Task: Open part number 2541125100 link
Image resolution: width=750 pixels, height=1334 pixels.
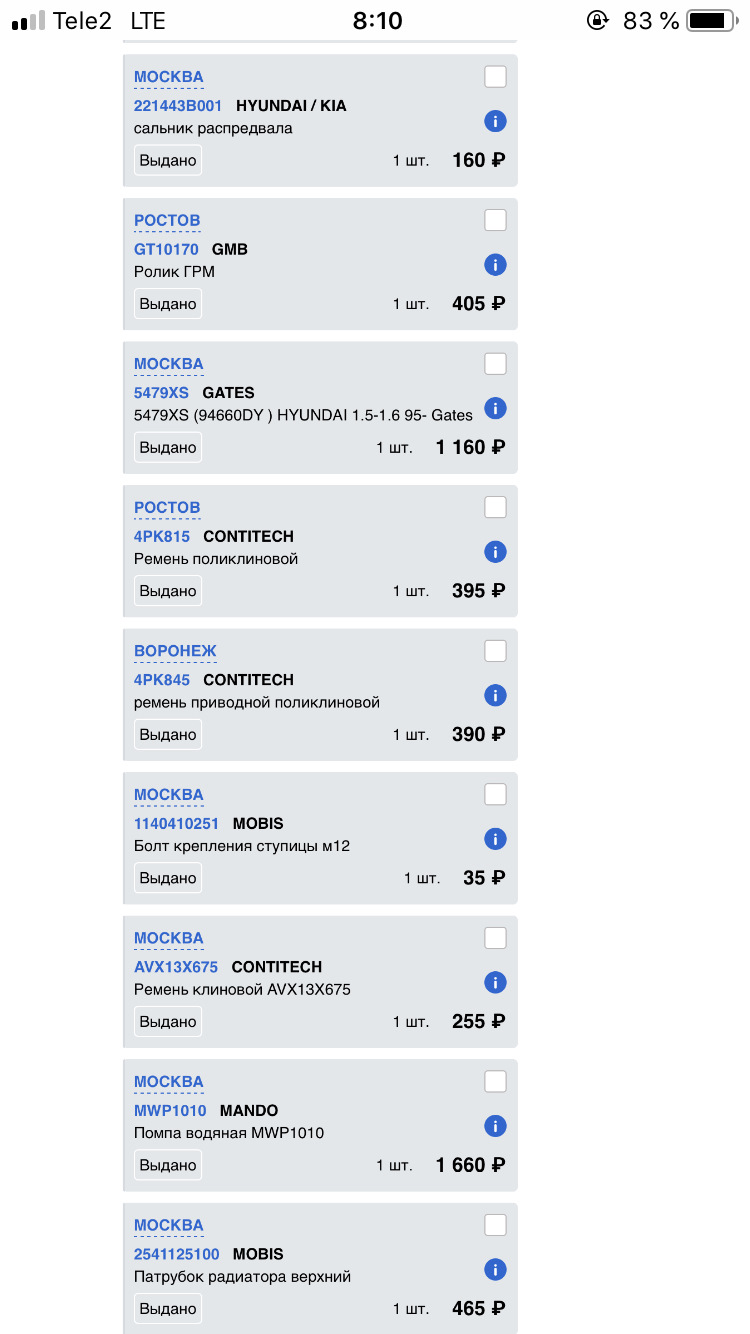Action: point(177,1254)
